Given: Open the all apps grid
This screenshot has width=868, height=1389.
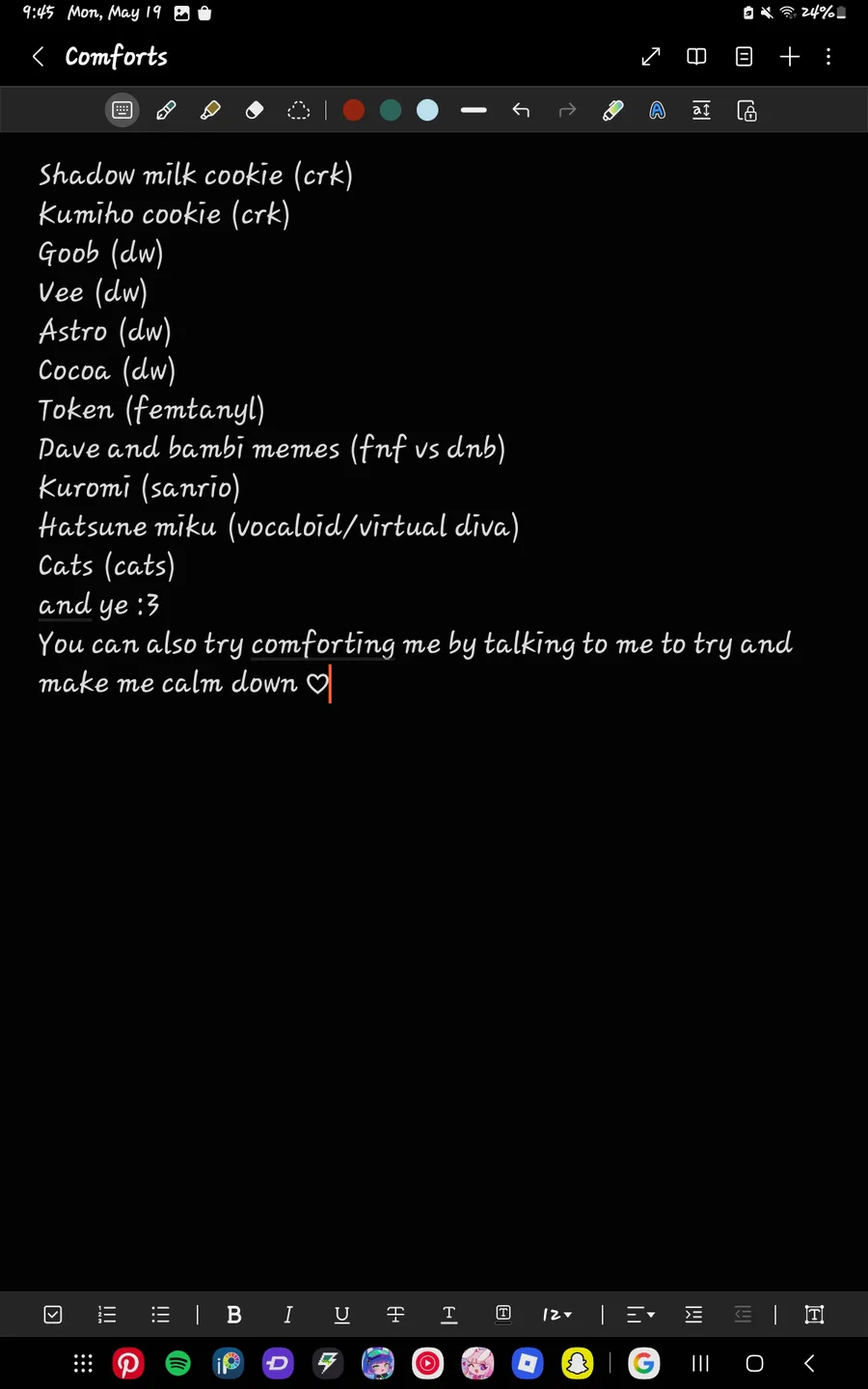Looking at the screenshot, I should tap(83, 1363).
